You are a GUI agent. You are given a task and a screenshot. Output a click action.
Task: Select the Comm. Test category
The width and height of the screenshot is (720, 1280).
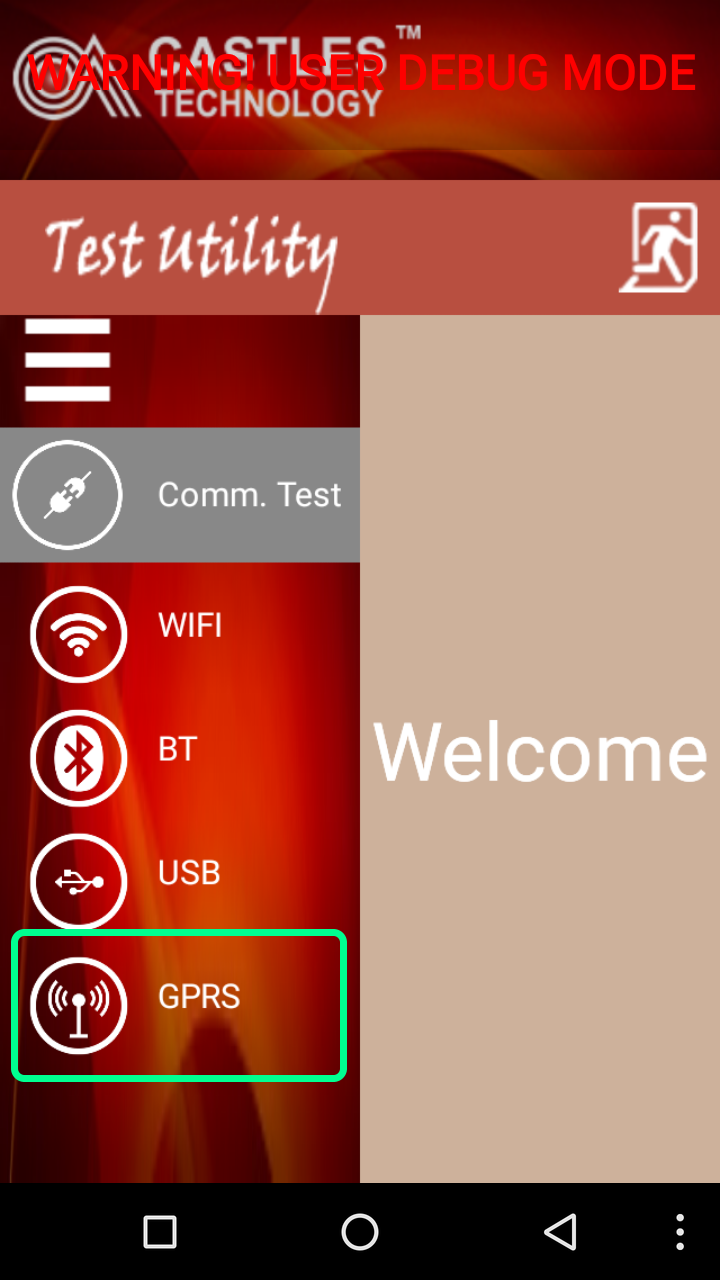click(180, 495)
